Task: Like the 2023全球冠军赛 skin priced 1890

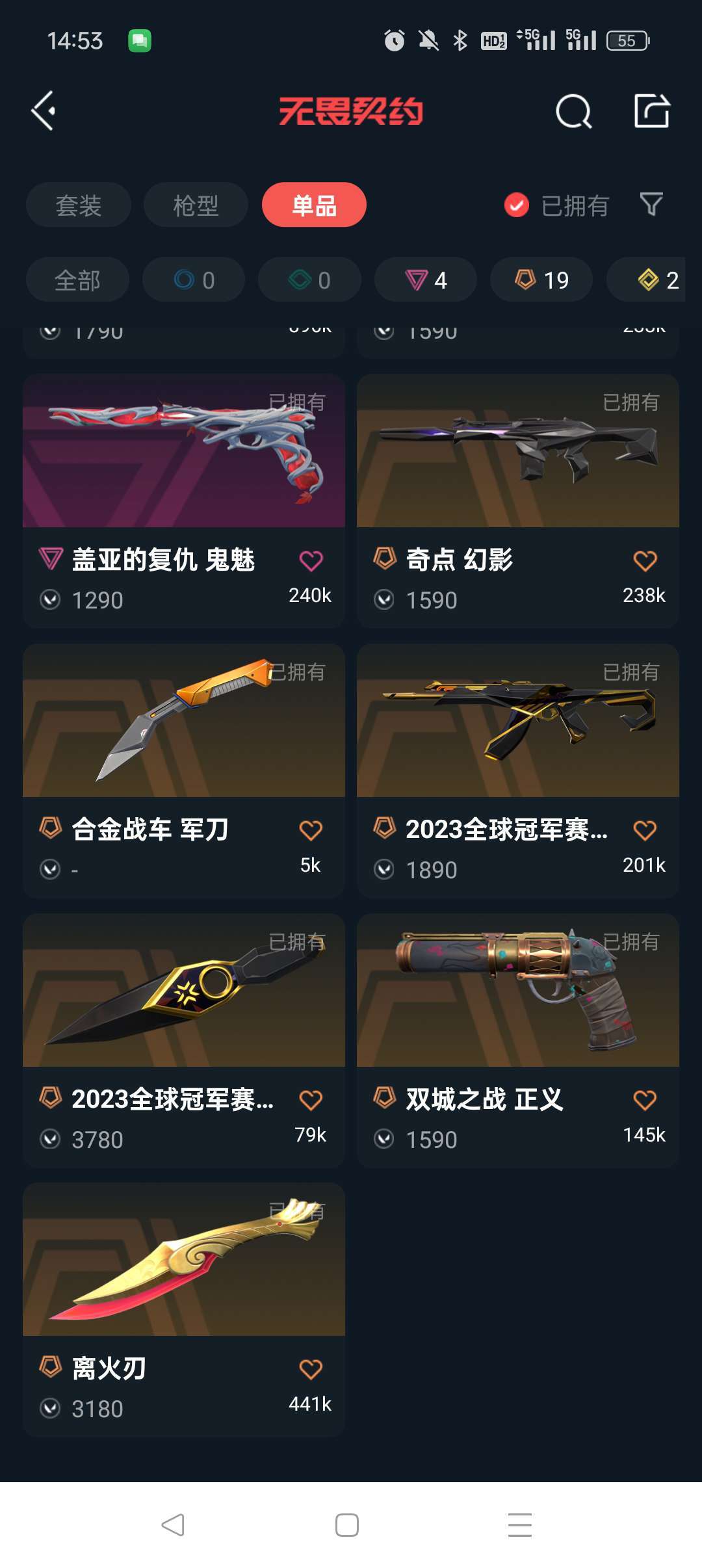Action: click(645, 831)
